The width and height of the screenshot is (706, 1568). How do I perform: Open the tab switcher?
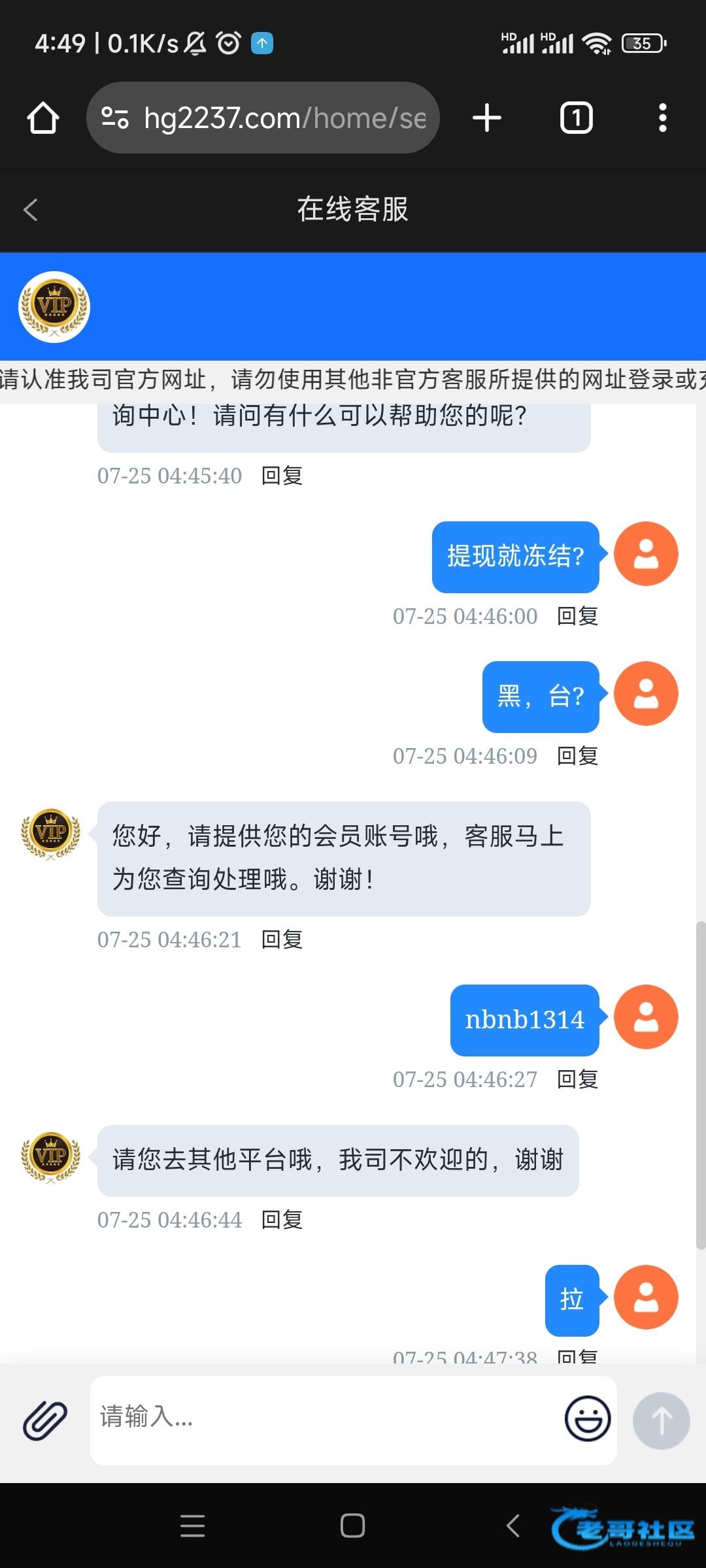pos(577,118)
